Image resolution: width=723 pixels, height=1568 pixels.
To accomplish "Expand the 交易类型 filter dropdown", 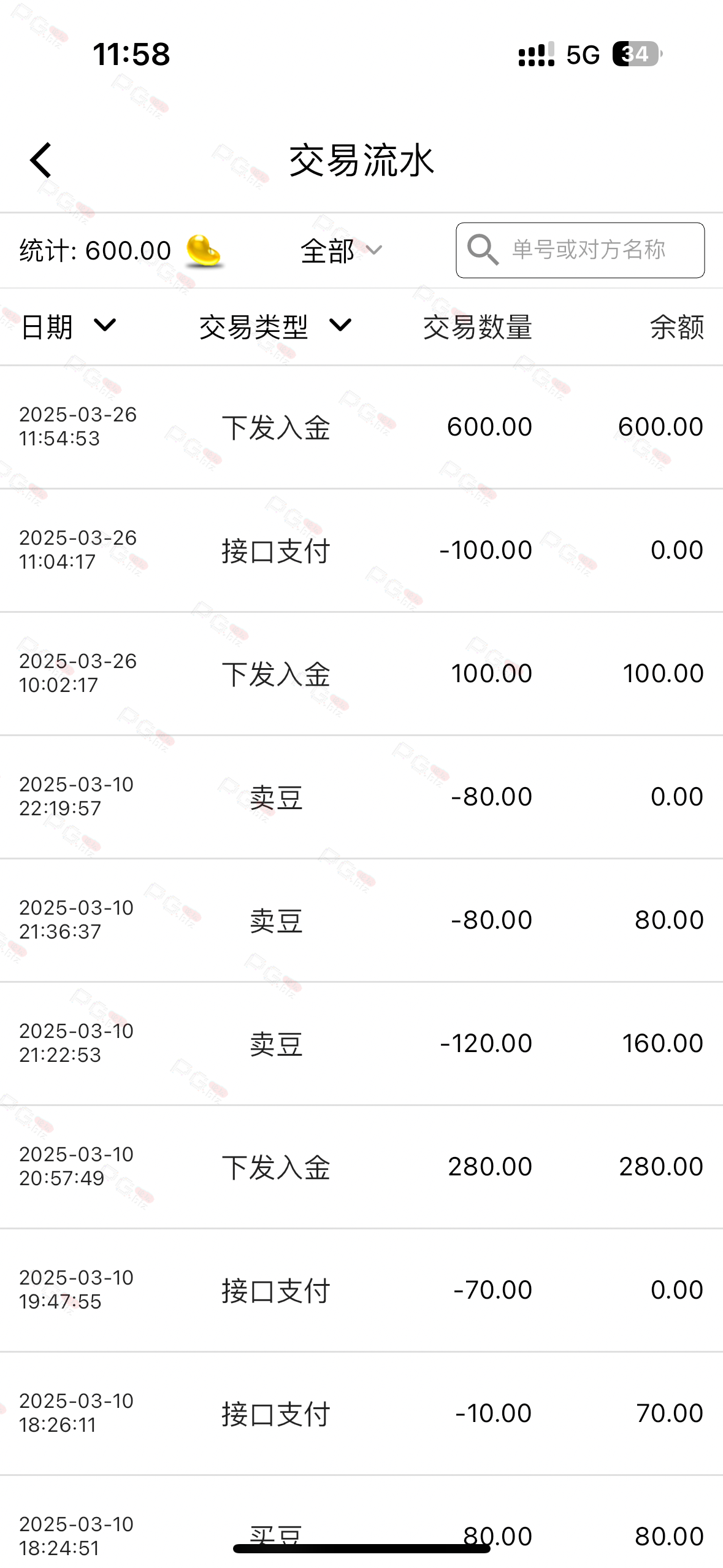I will 276,326.
